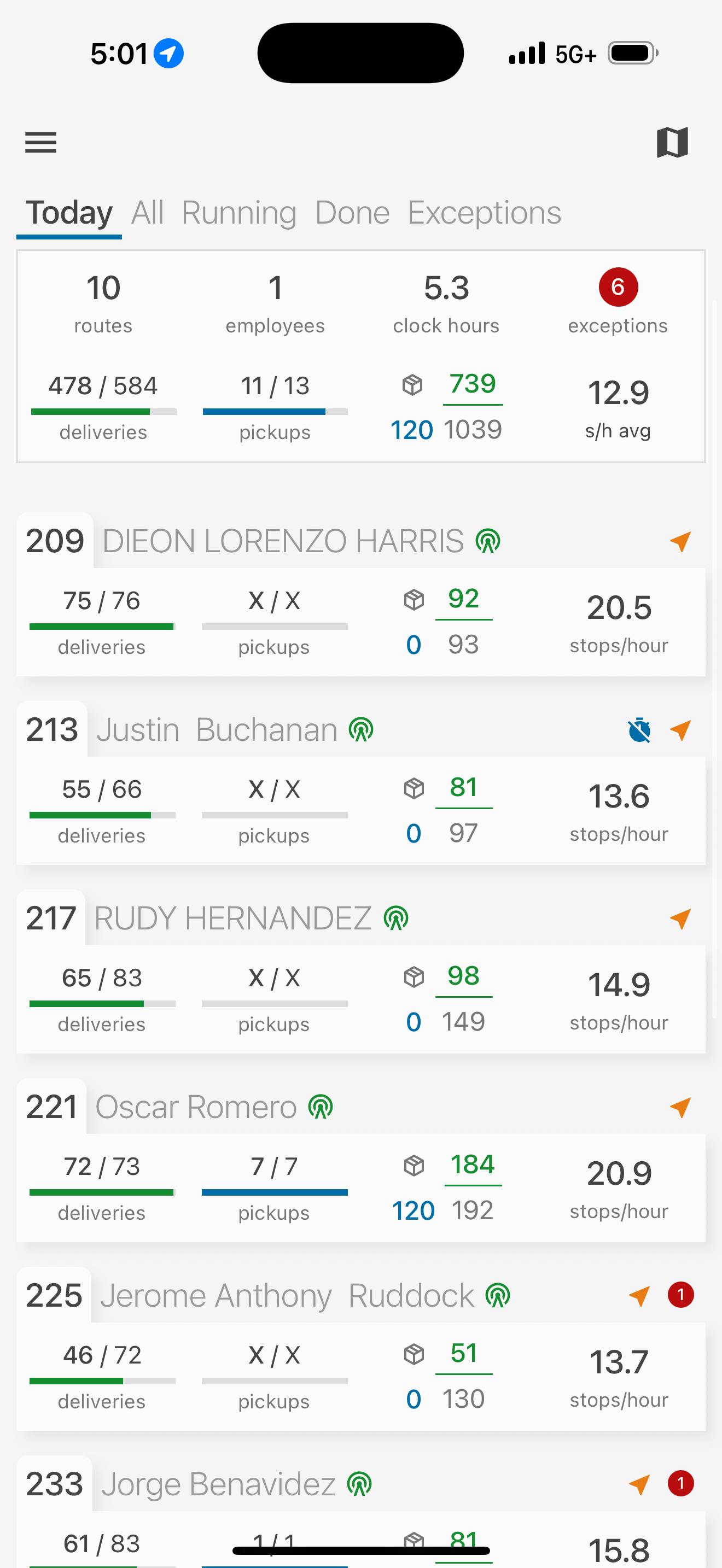Viewport: 722px width, 1568px height.
Task: Tap the location arrow for route 209
Action: coord(680,541)
